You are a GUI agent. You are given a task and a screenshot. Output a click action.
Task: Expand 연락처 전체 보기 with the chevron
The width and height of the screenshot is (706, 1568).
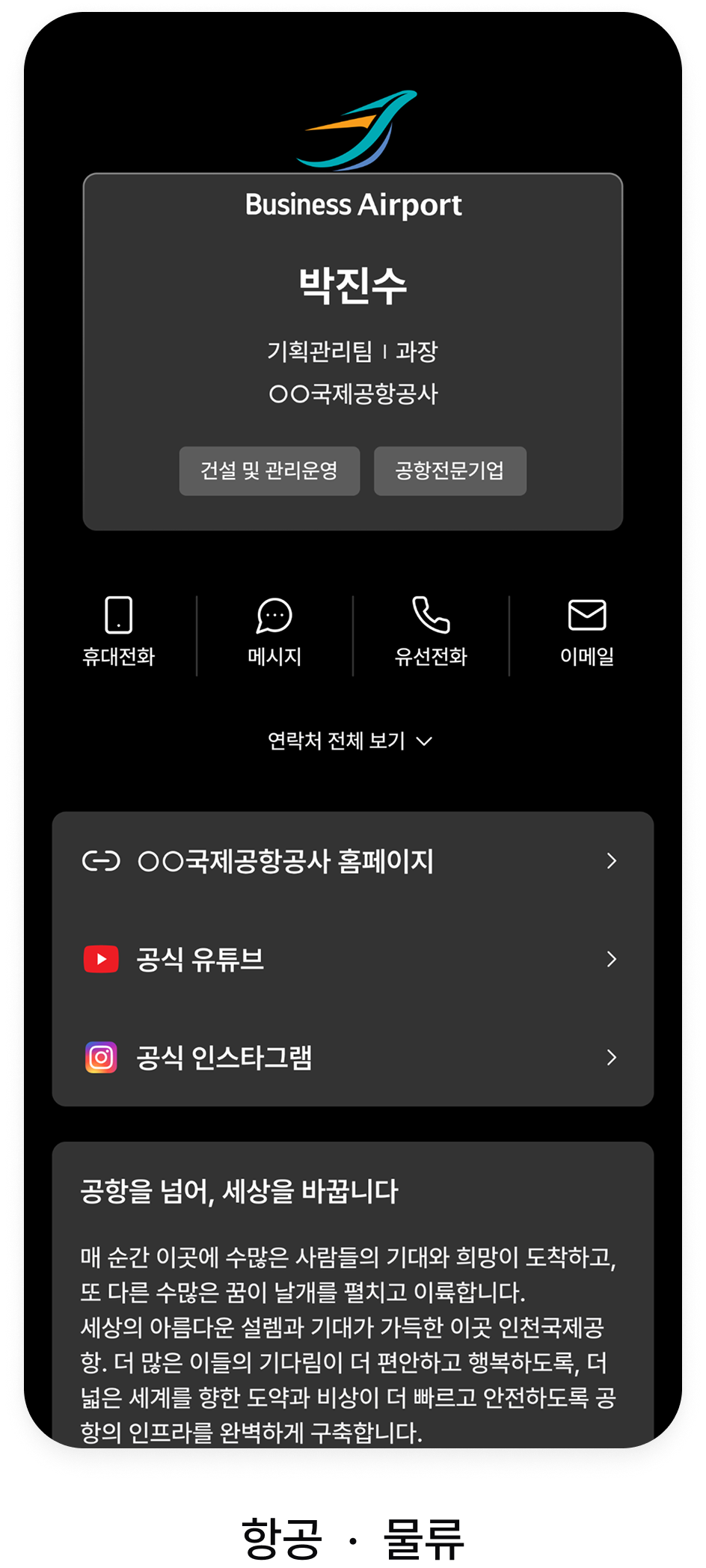pyautogui.click(x=425, y=741)
